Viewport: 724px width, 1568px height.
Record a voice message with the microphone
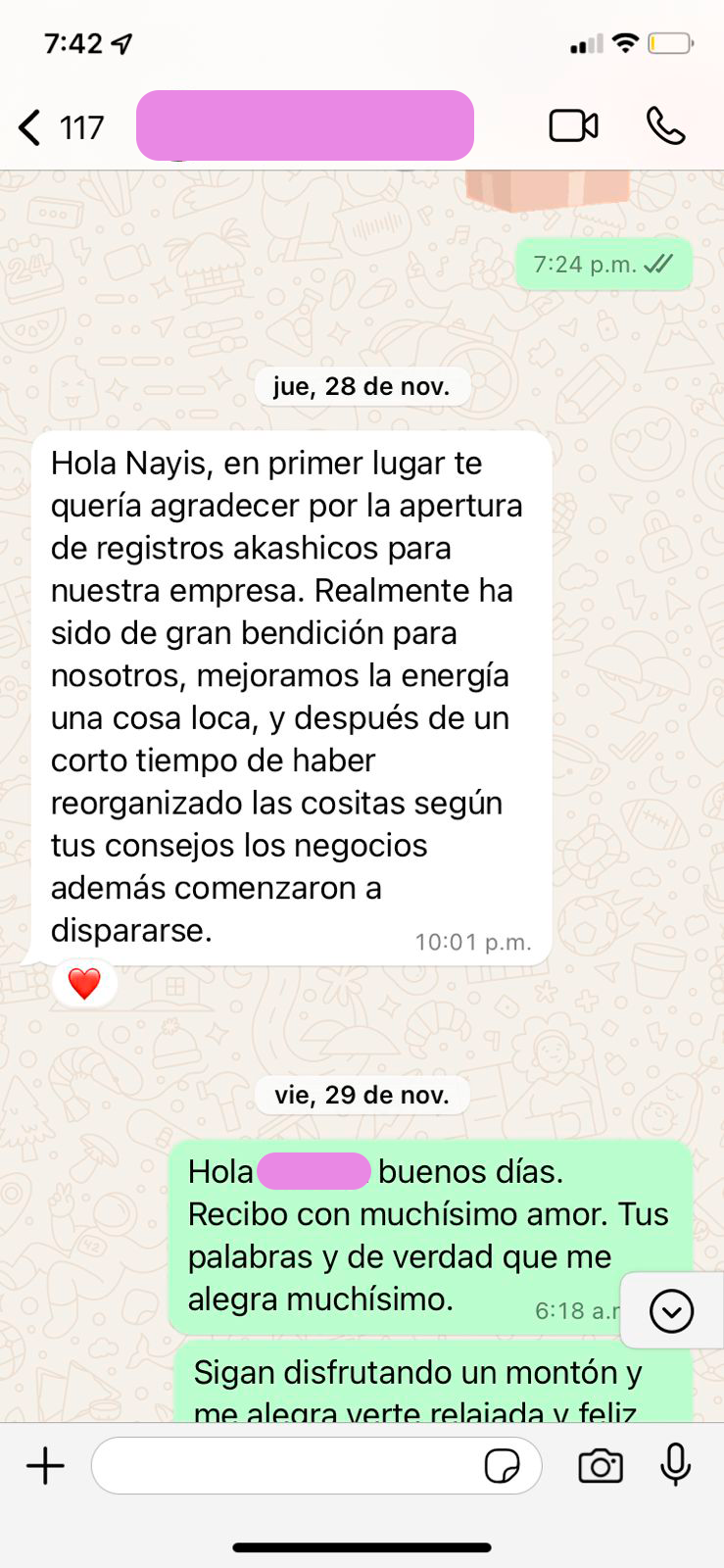(x=675, y=1466)
